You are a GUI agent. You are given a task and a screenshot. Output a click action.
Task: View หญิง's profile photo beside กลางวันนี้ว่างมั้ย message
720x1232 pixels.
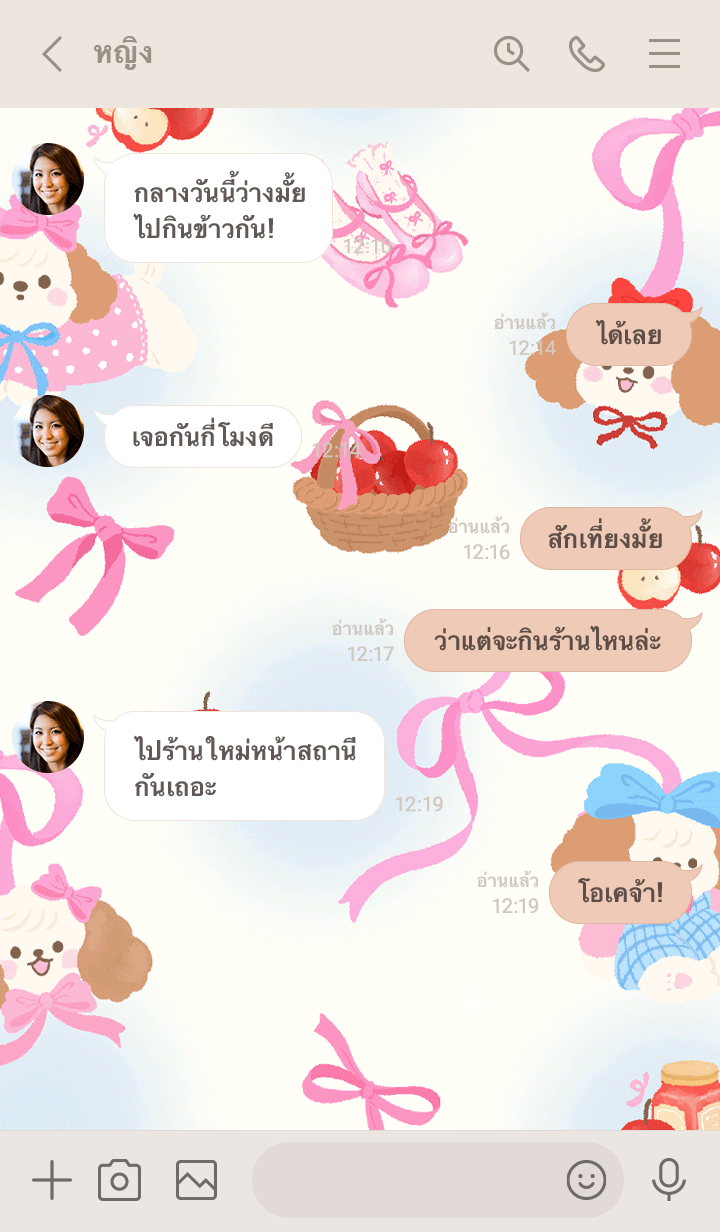pos(48,180)
